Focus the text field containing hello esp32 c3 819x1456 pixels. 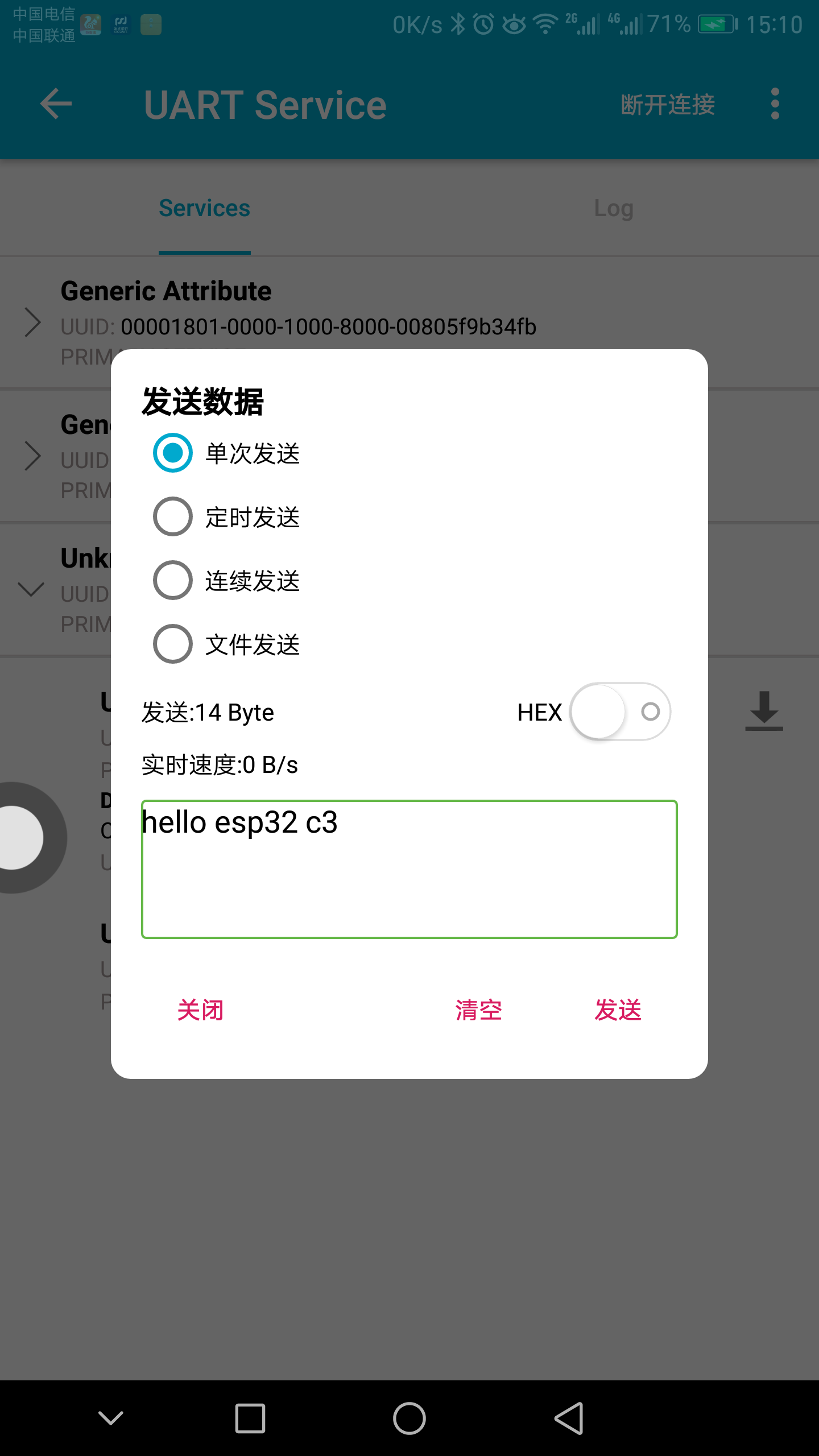(x=409, y=869)
